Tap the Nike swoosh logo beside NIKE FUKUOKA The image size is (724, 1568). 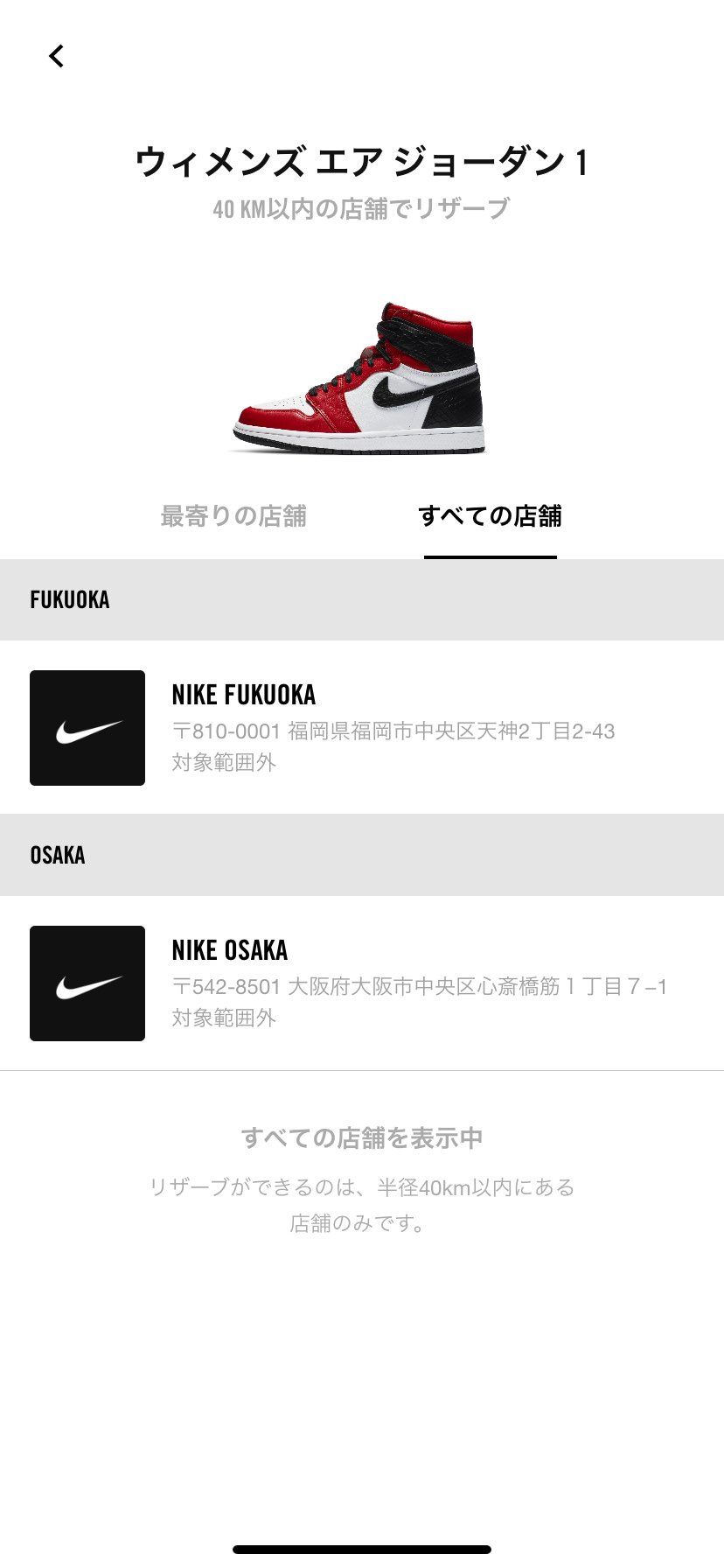tap(87, 726)
